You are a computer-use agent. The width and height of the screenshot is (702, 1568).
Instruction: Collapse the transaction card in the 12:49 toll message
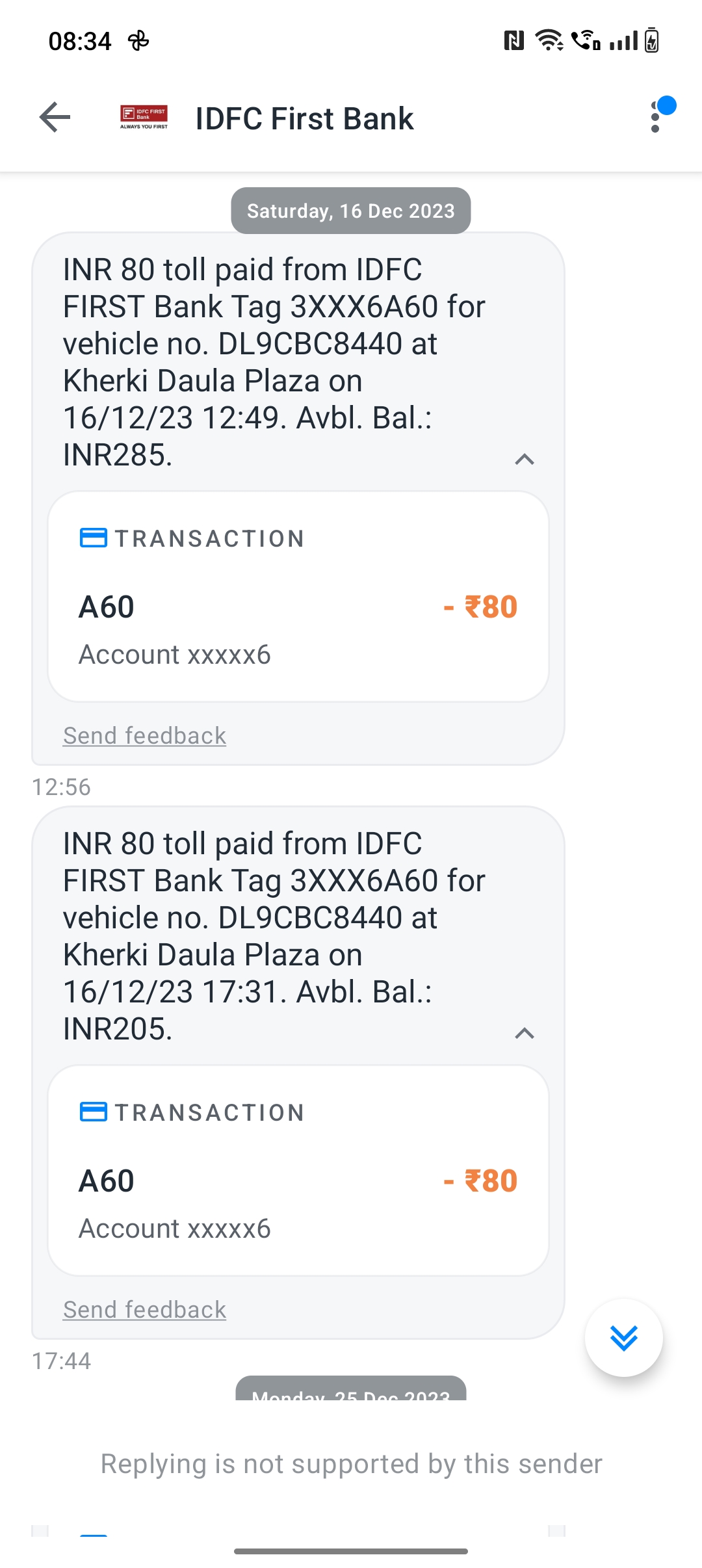(x=525, y=460)
